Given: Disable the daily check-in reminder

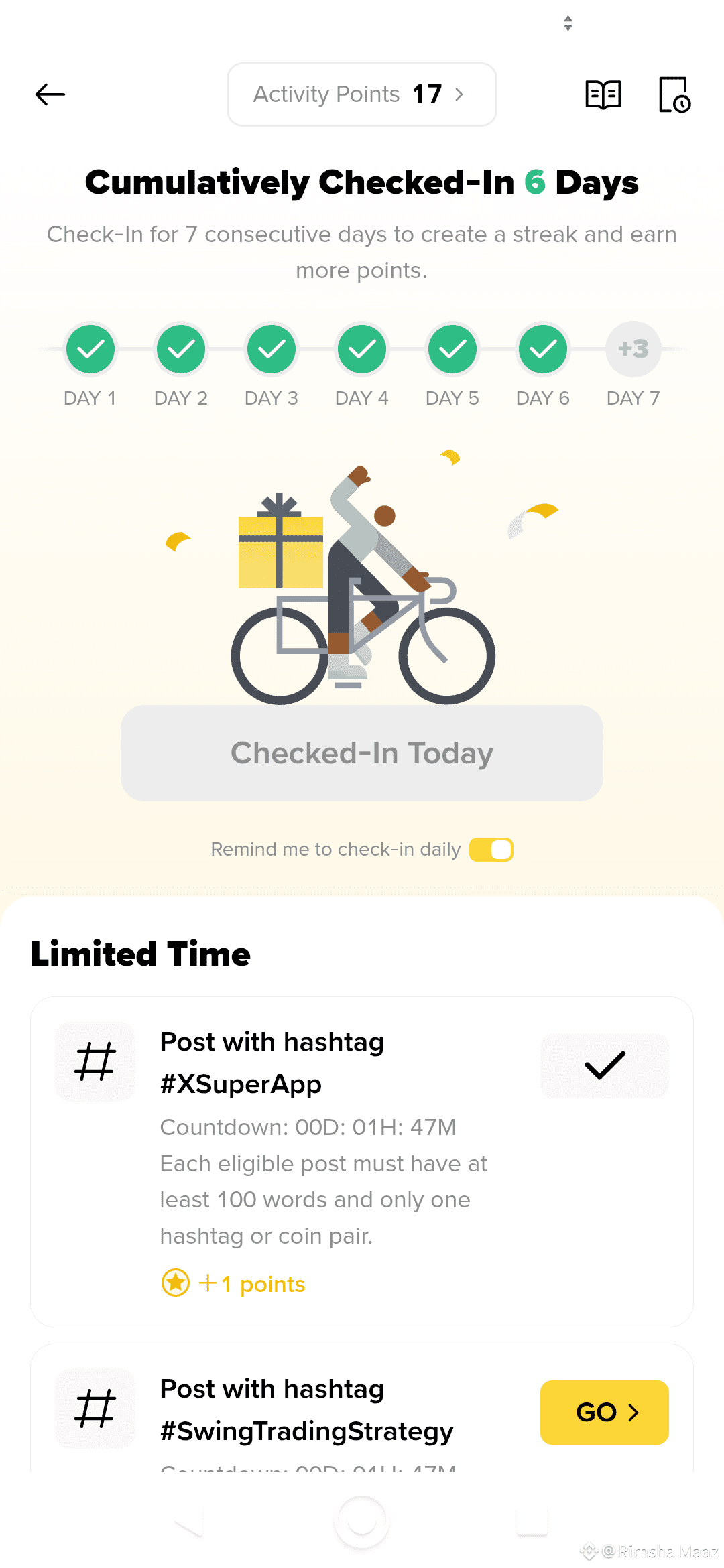Looking at the screenshot, I should [x=491, y=850].
